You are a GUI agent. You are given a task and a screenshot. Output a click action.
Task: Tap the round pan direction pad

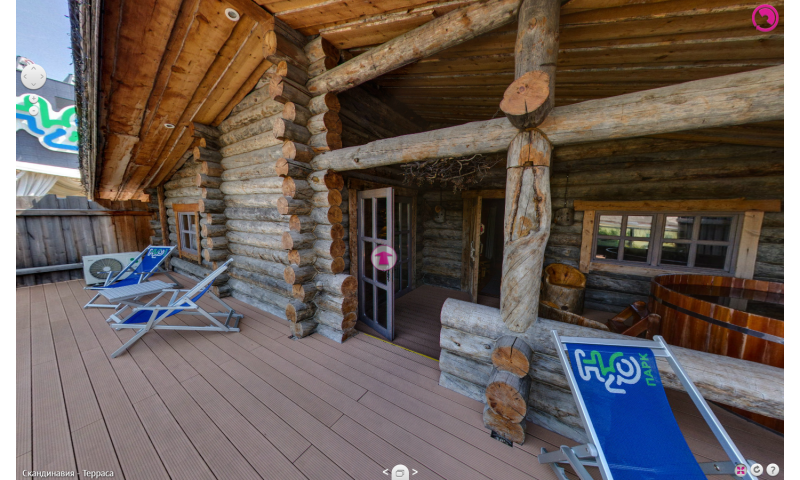(33, 76)
